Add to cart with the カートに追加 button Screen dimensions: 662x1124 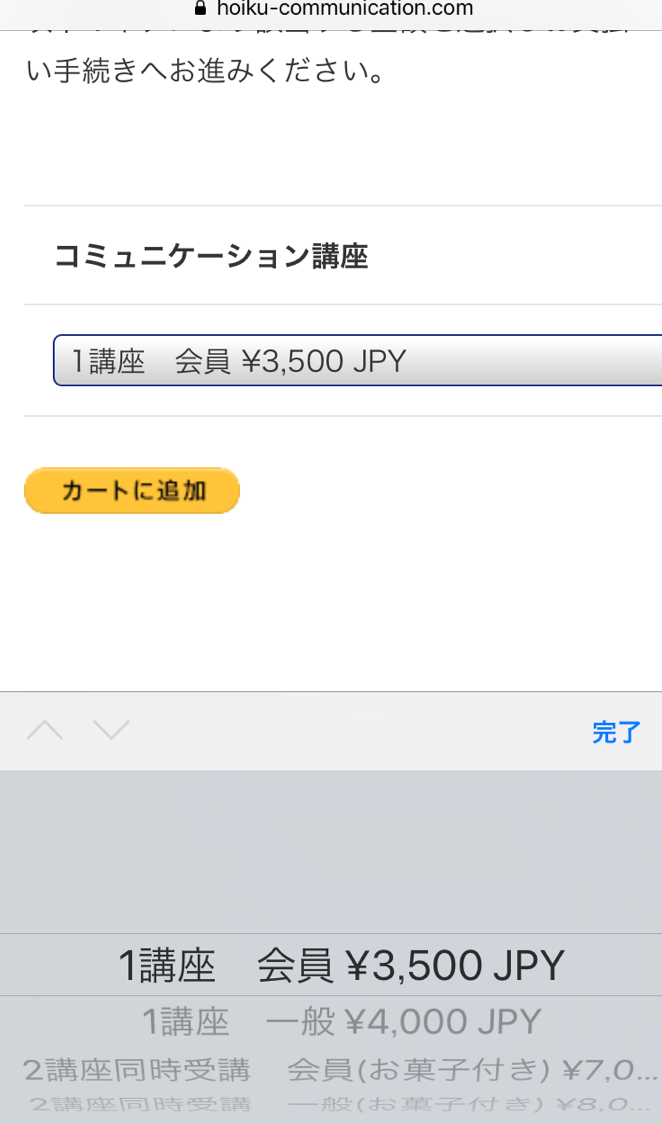pyautogui.click(x=132, y=491)
